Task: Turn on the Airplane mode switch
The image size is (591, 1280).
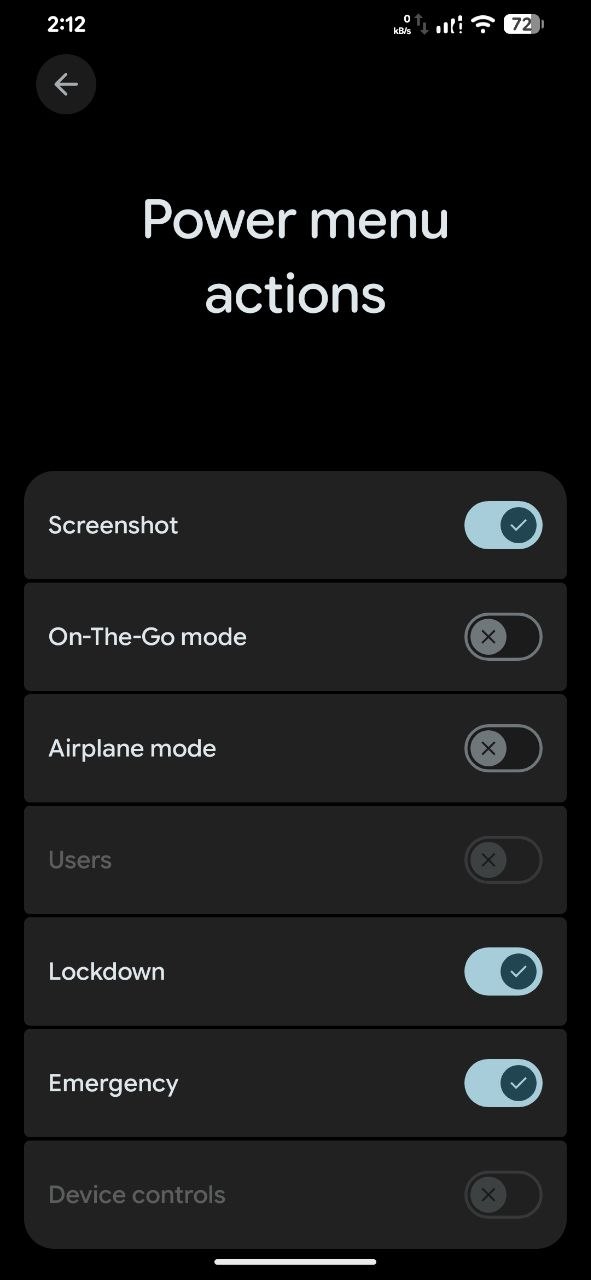Action: pyautogui.click(x=503, y=748)
